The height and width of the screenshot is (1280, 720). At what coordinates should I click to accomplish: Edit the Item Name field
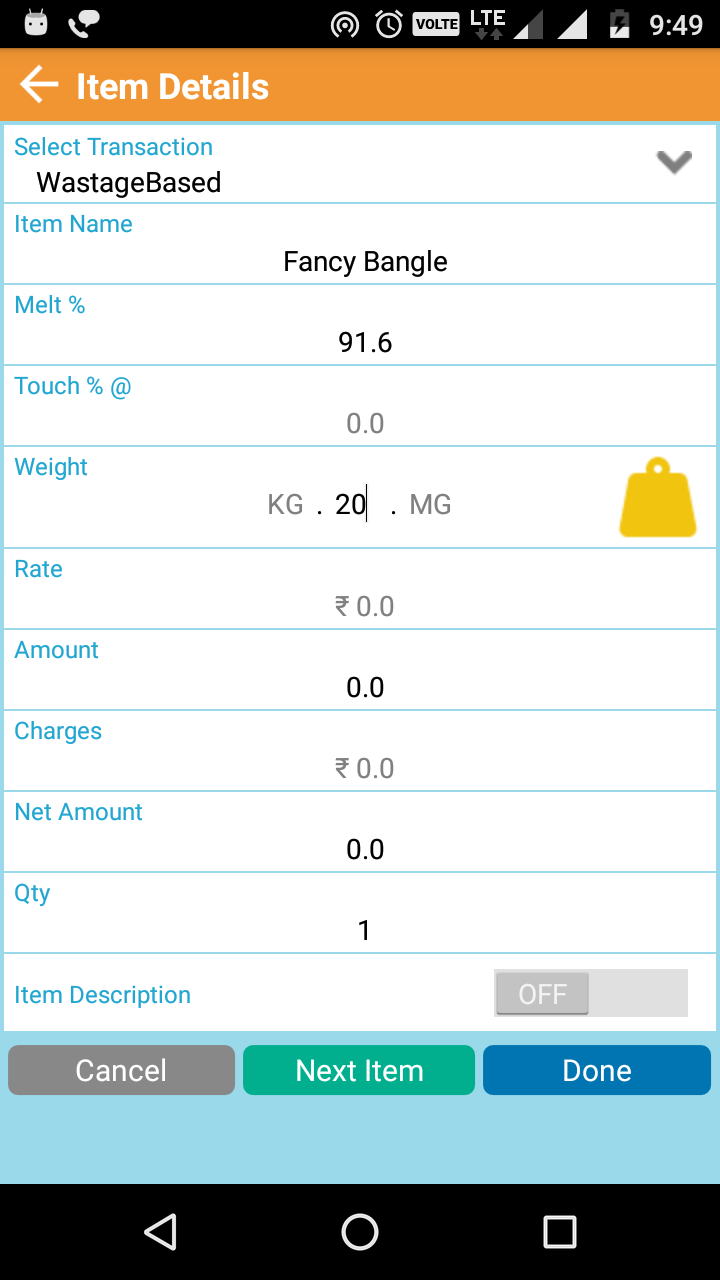[x=365, y=262]
